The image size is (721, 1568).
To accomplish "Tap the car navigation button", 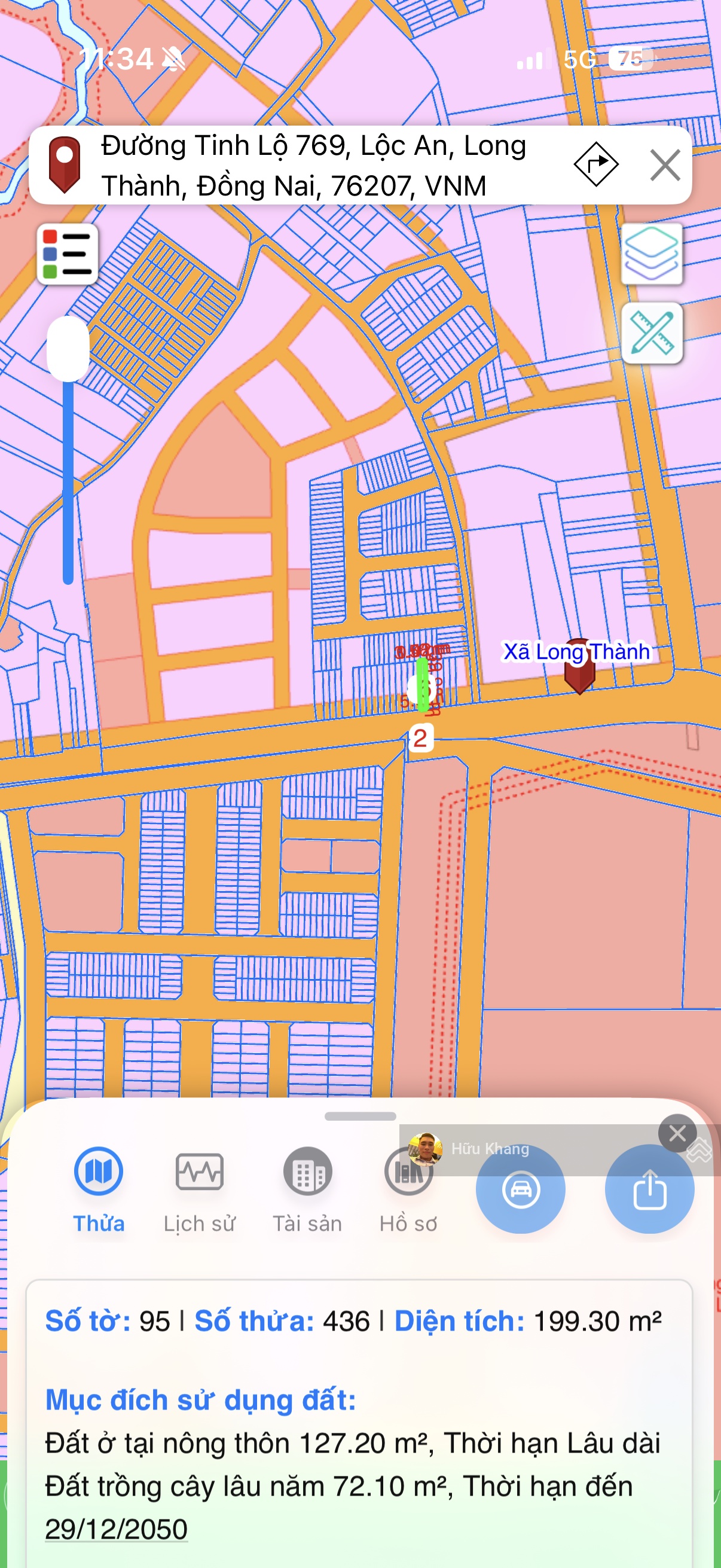I will pos(520,1189).
